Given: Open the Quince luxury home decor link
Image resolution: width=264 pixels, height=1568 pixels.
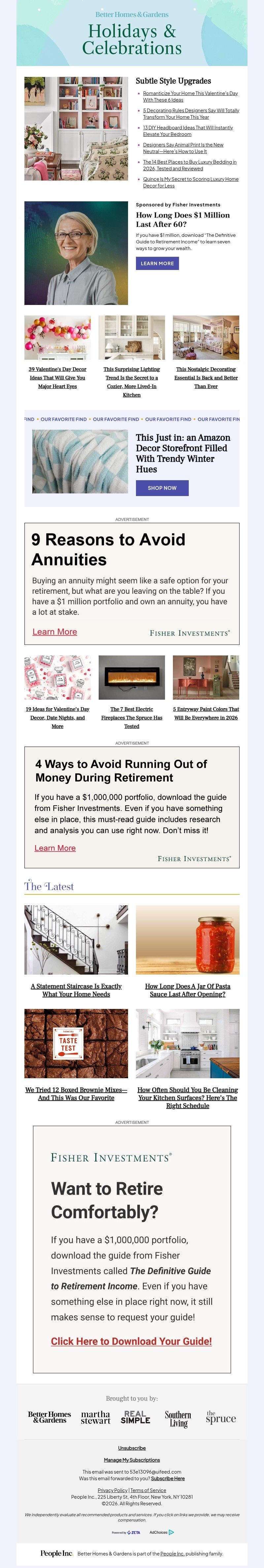Looking at the screenshot, I should [190, 182].
